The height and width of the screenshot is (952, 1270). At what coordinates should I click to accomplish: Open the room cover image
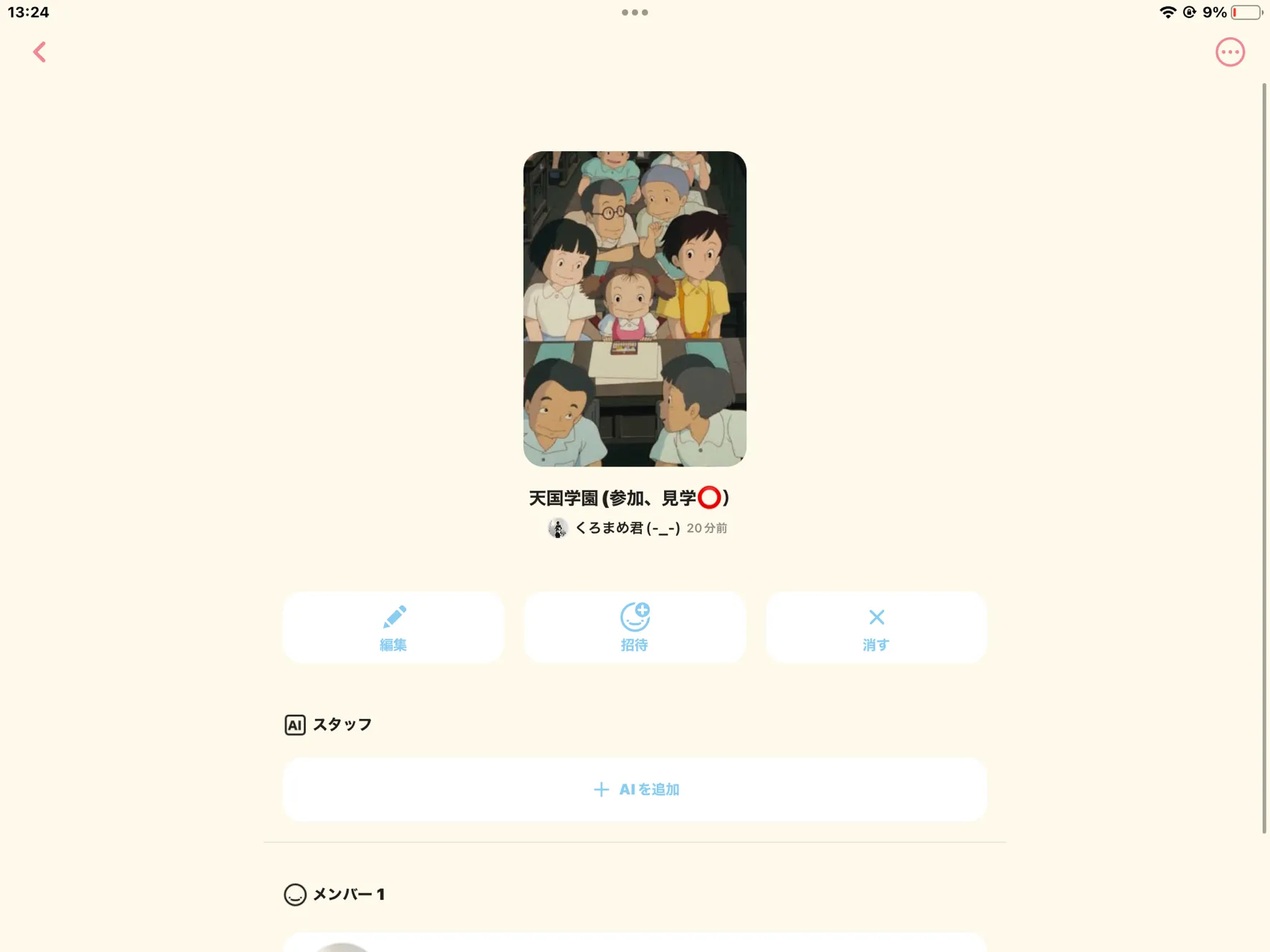(635, 309)
